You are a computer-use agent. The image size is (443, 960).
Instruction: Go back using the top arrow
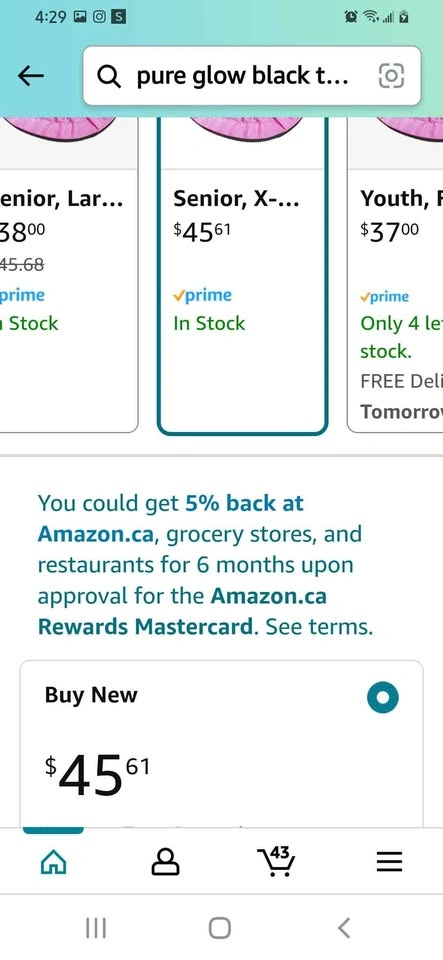click(x=31, y=76)
